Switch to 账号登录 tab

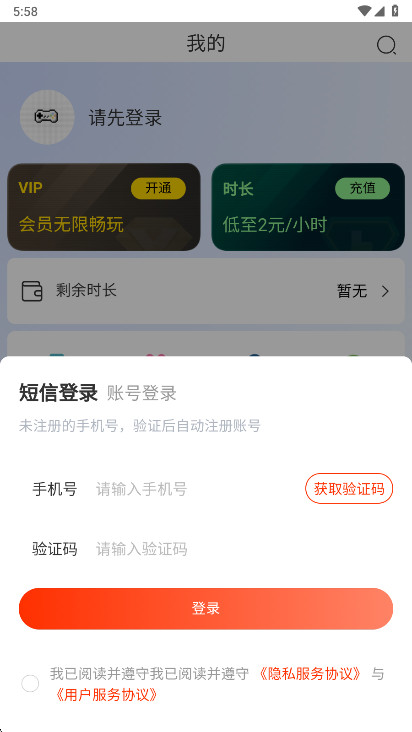point(142,393)
